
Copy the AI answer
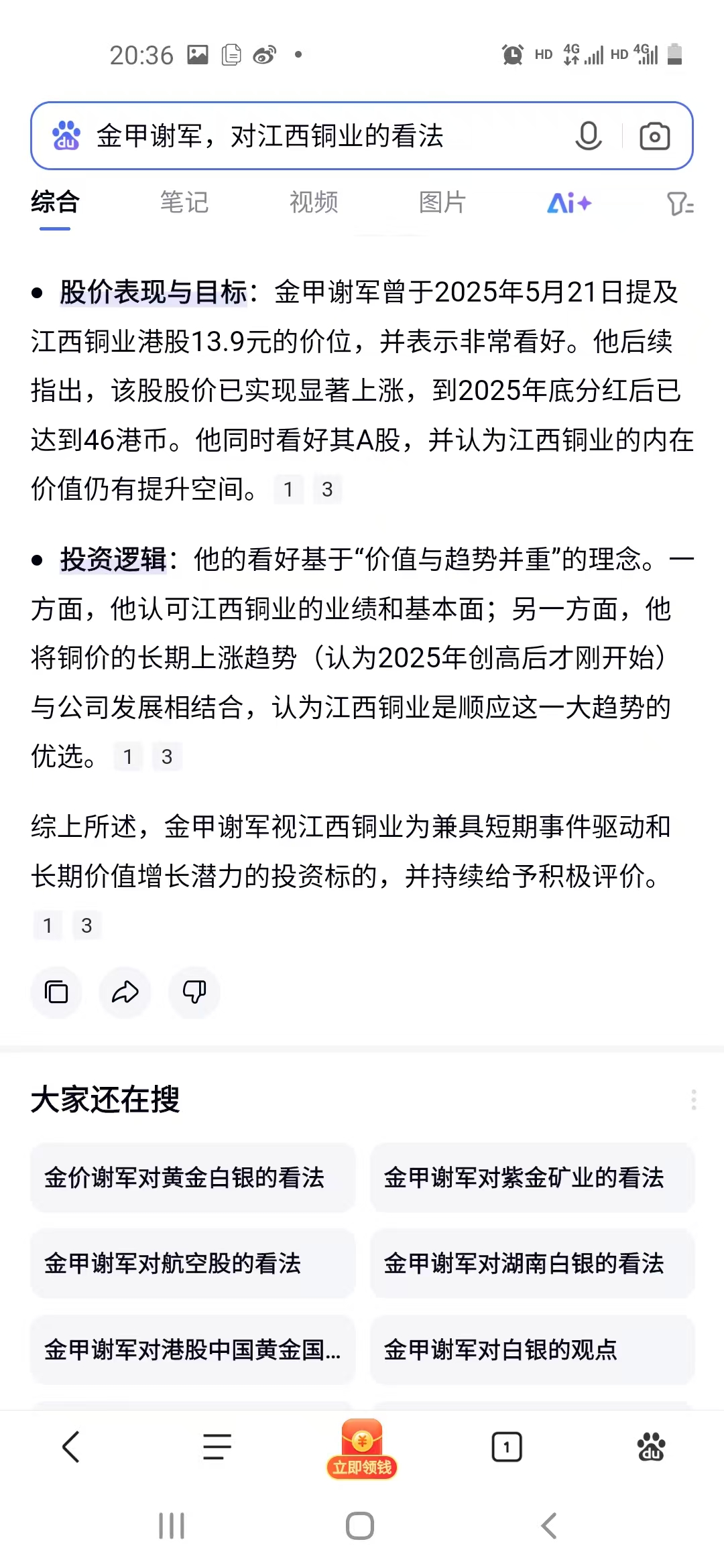pos(56,992)
